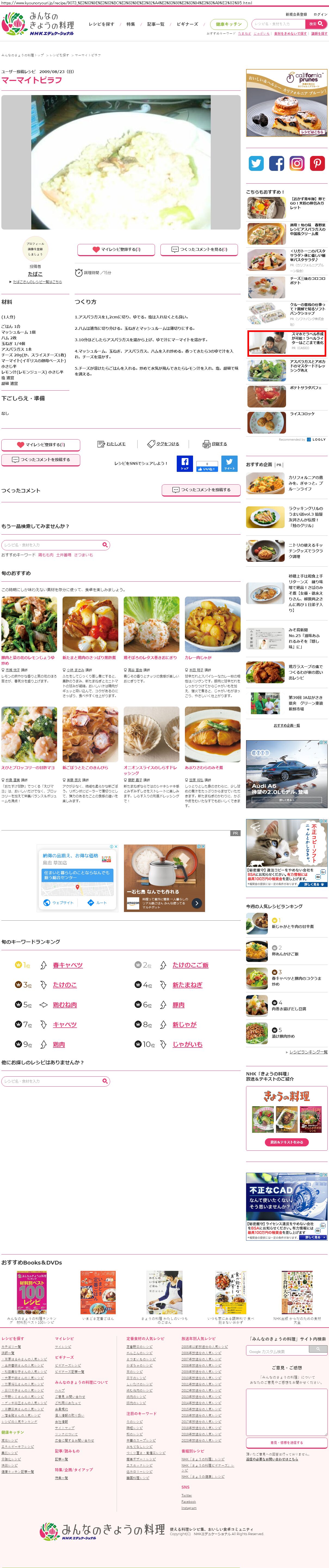Register the recipe via top マイレシピ登録する button
Image resolution: width=329 pixels, height=1568 pixels.
tap(116, 250)
